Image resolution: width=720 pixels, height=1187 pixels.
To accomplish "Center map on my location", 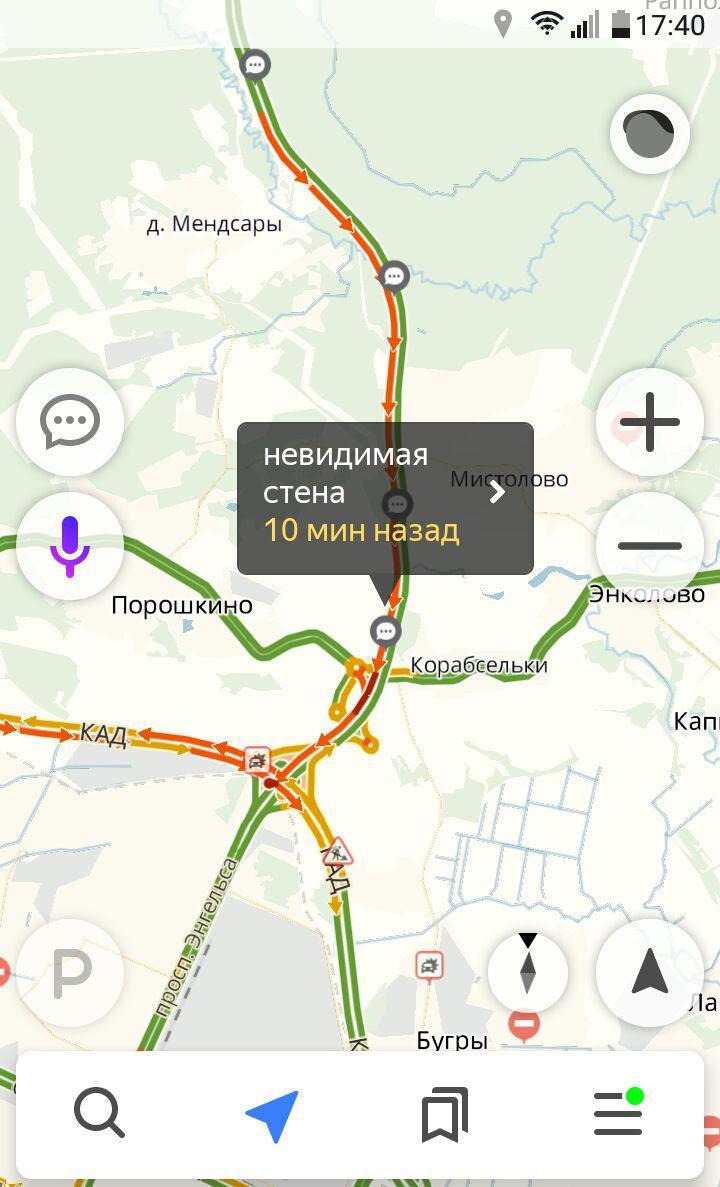I will [649, 972].
